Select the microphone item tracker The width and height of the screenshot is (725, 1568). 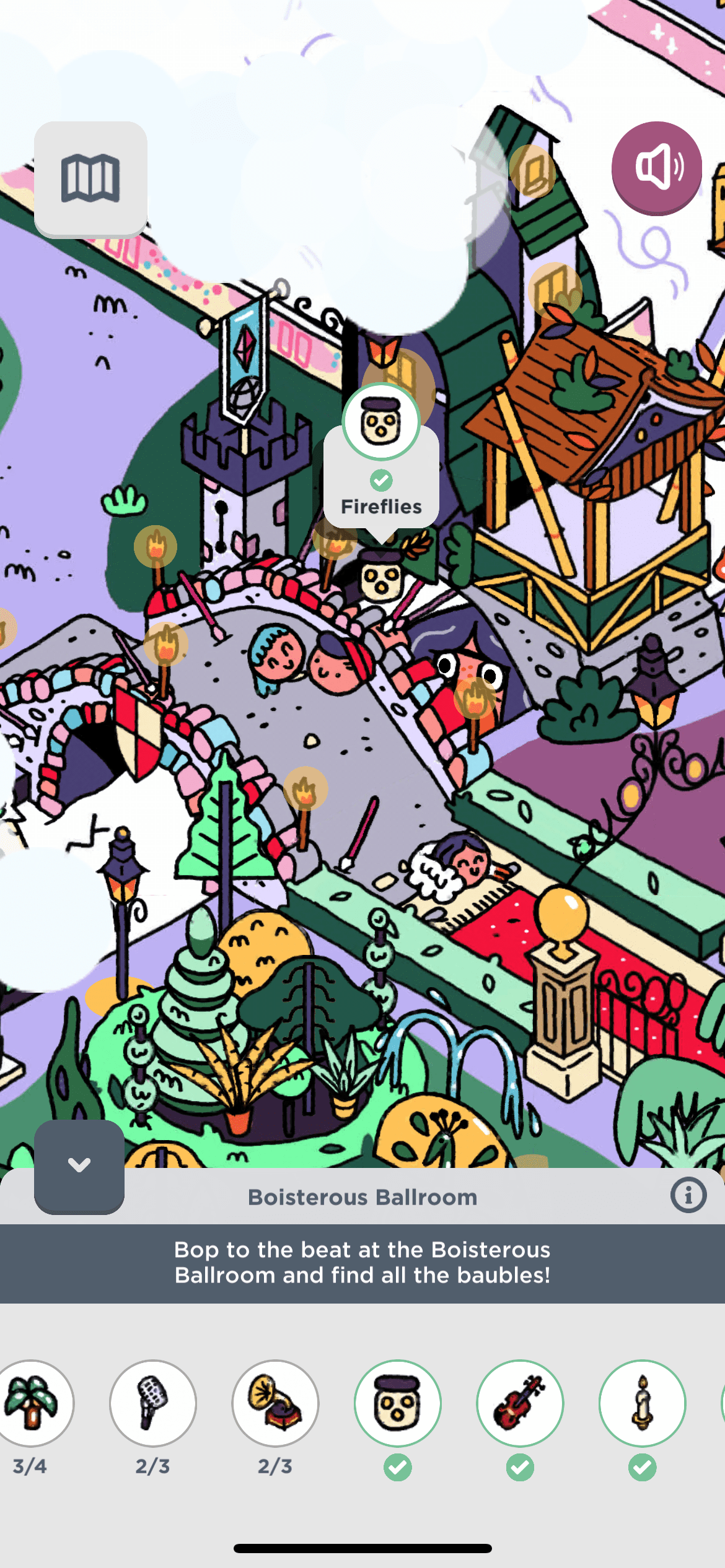coord(152,1403)
